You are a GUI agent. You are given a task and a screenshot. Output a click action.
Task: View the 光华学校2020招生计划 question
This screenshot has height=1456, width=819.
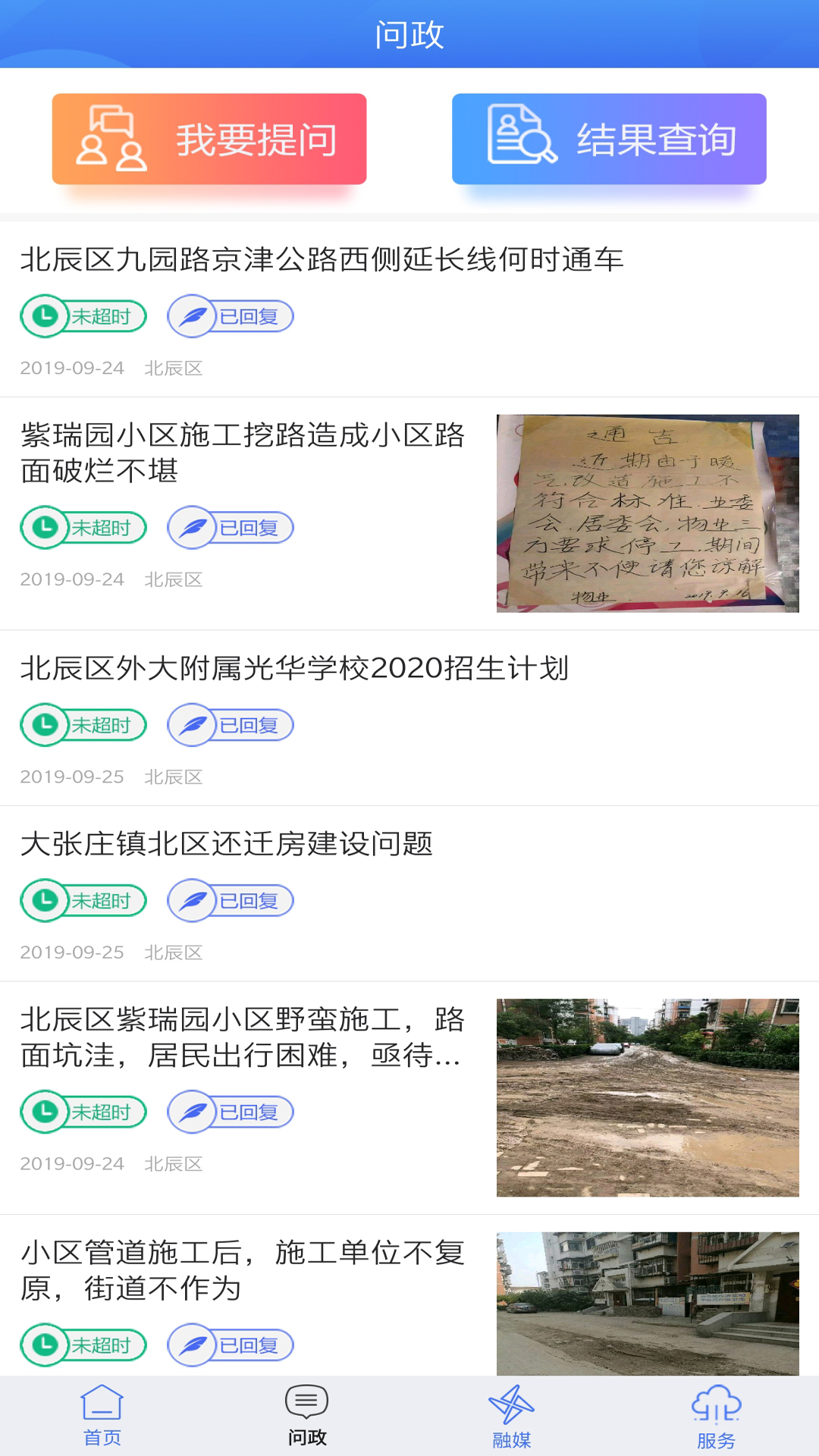[294, 669]
